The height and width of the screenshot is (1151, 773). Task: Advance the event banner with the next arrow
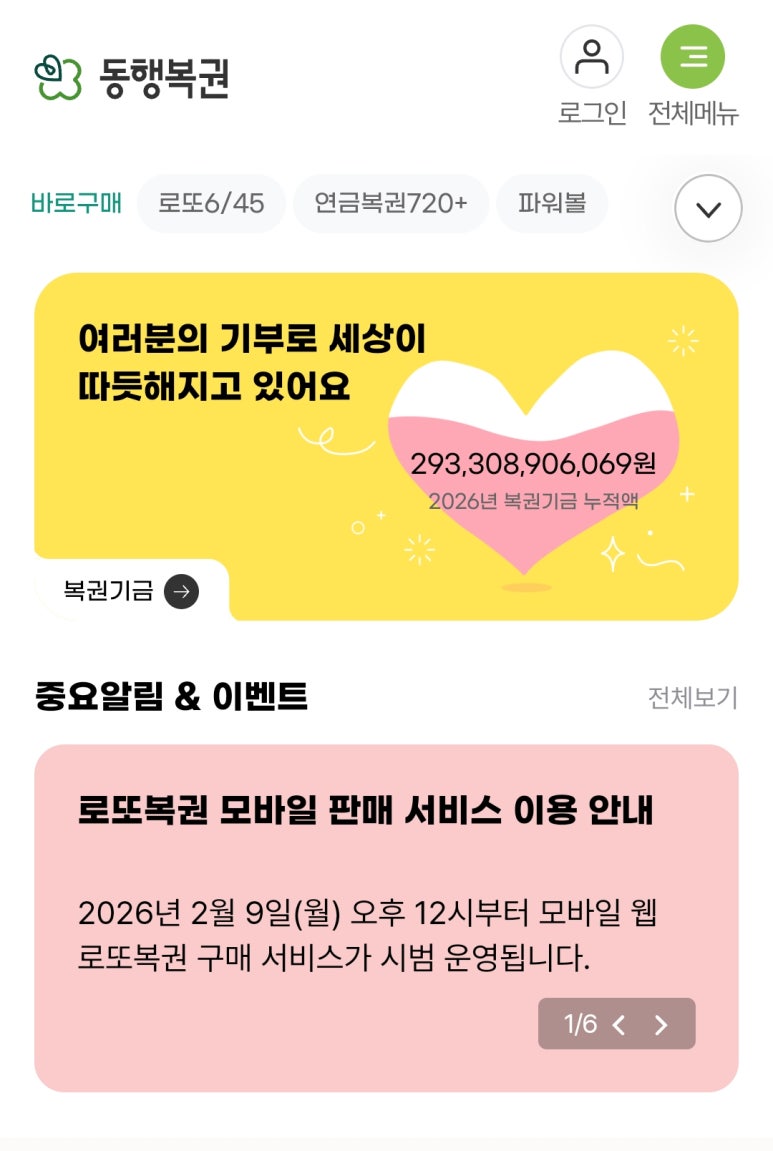tap(663, 1022)
